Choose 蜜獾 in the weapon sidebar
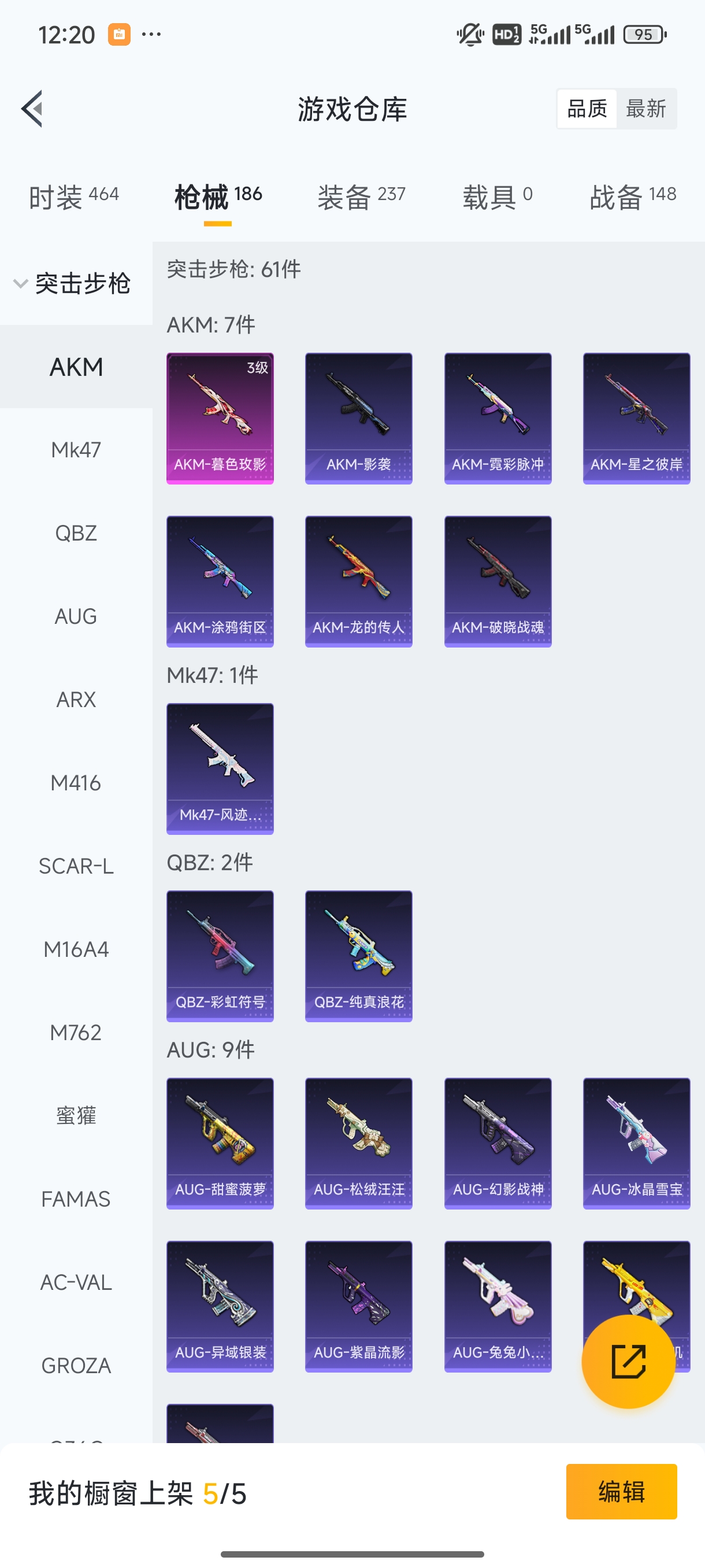Screen dimensions: 705x1568 click(x=76, y=1115)
